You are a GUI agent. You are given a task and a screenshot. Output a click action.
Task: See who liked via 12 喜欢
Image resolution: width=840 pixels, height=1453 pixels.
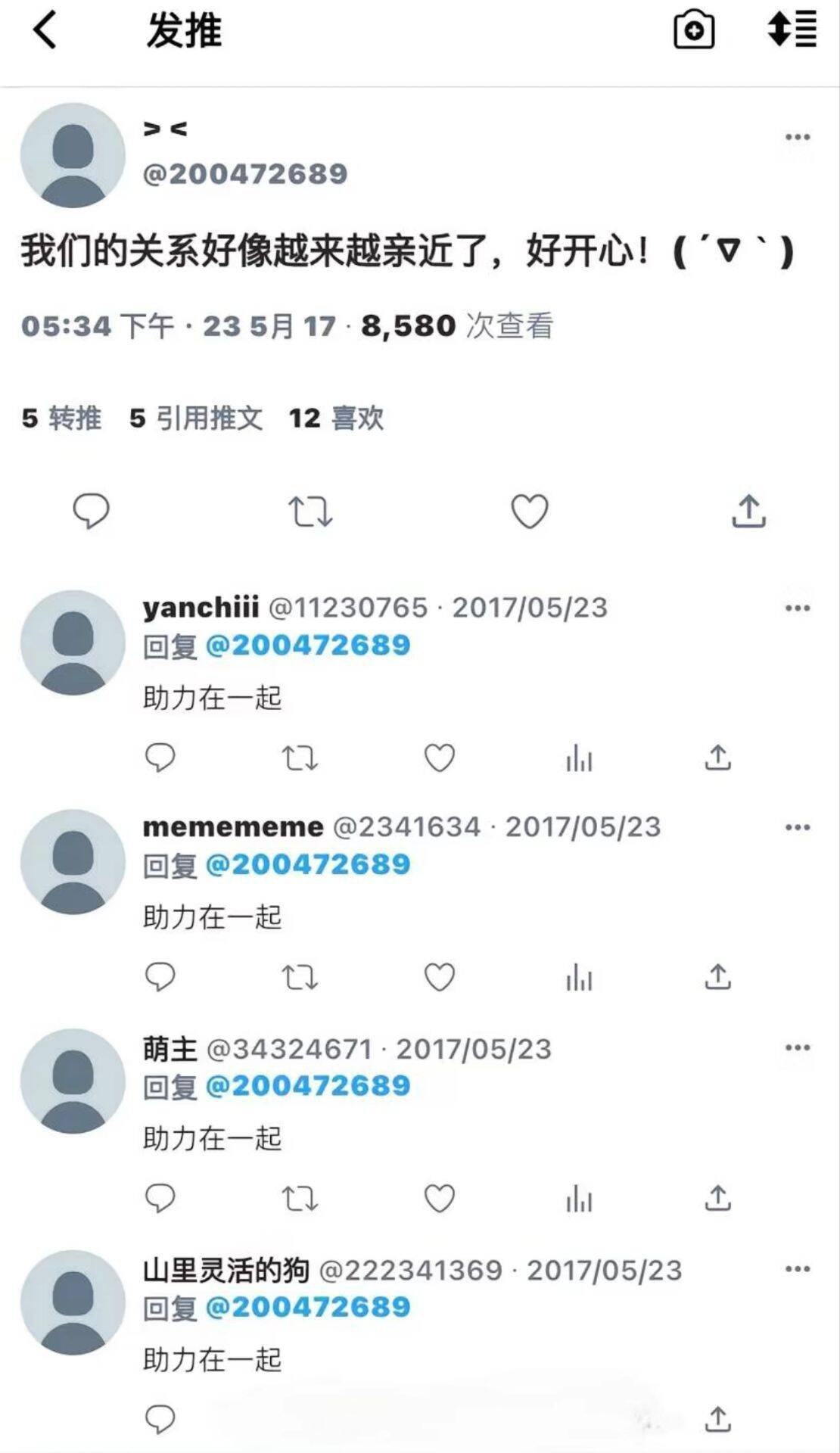(336, 418)
